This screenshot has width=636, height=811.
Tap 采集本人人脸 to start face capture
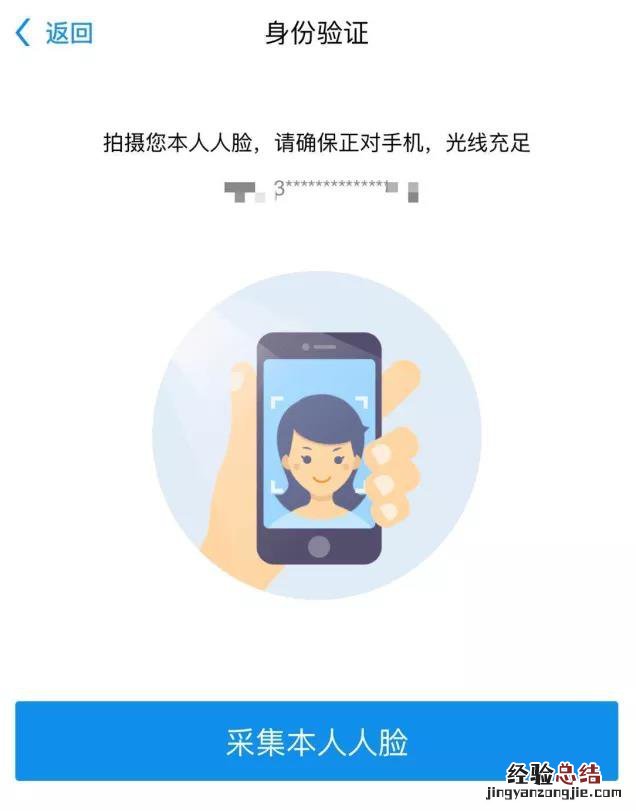[x=317, y=742]
